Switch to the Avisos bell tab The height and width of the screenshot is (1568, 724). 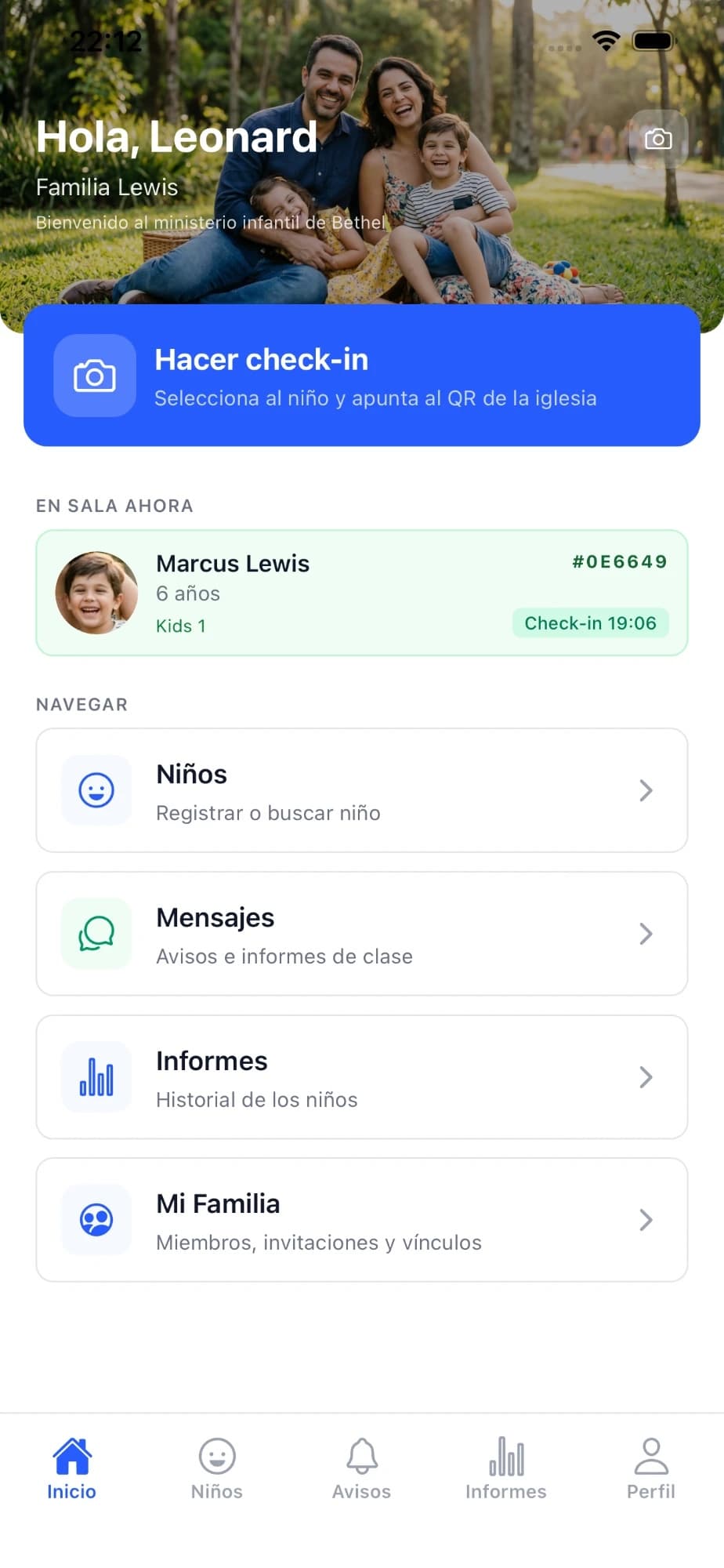pos(362,1469)
